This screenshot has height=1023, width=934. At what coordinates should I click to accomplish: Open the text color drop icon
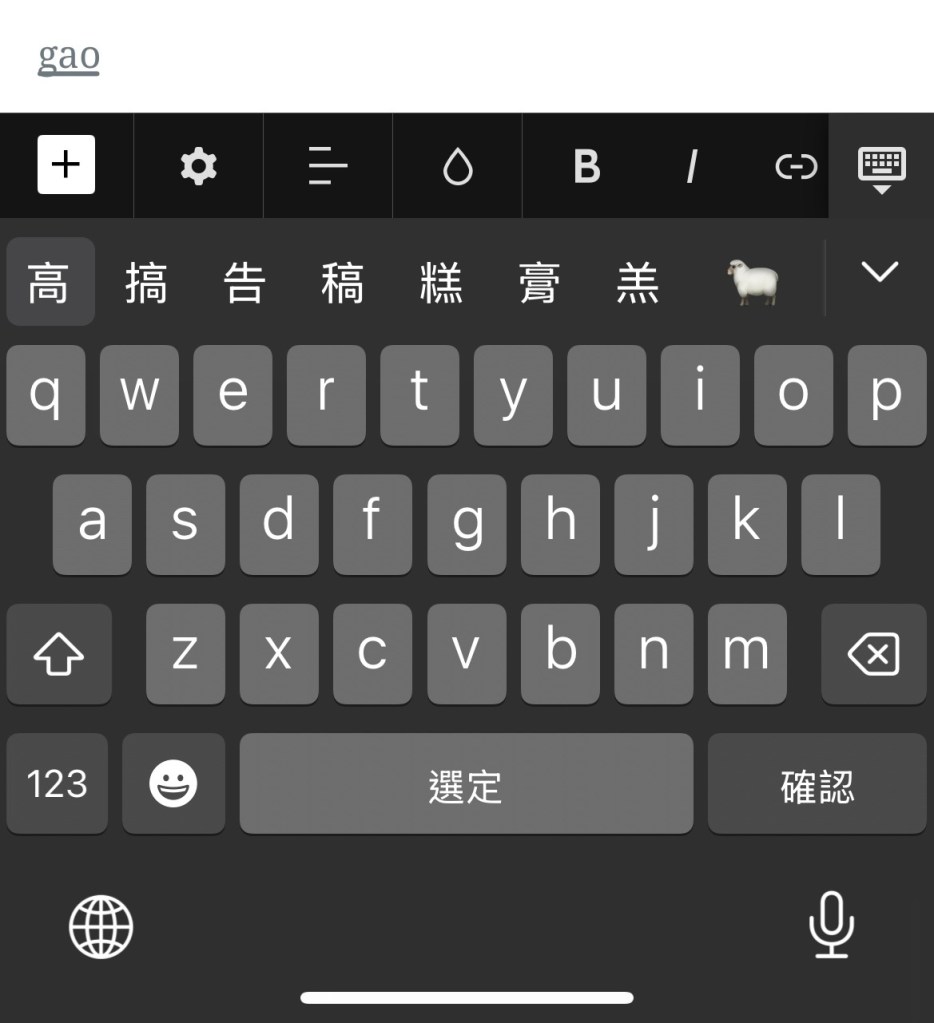[457, 167]
